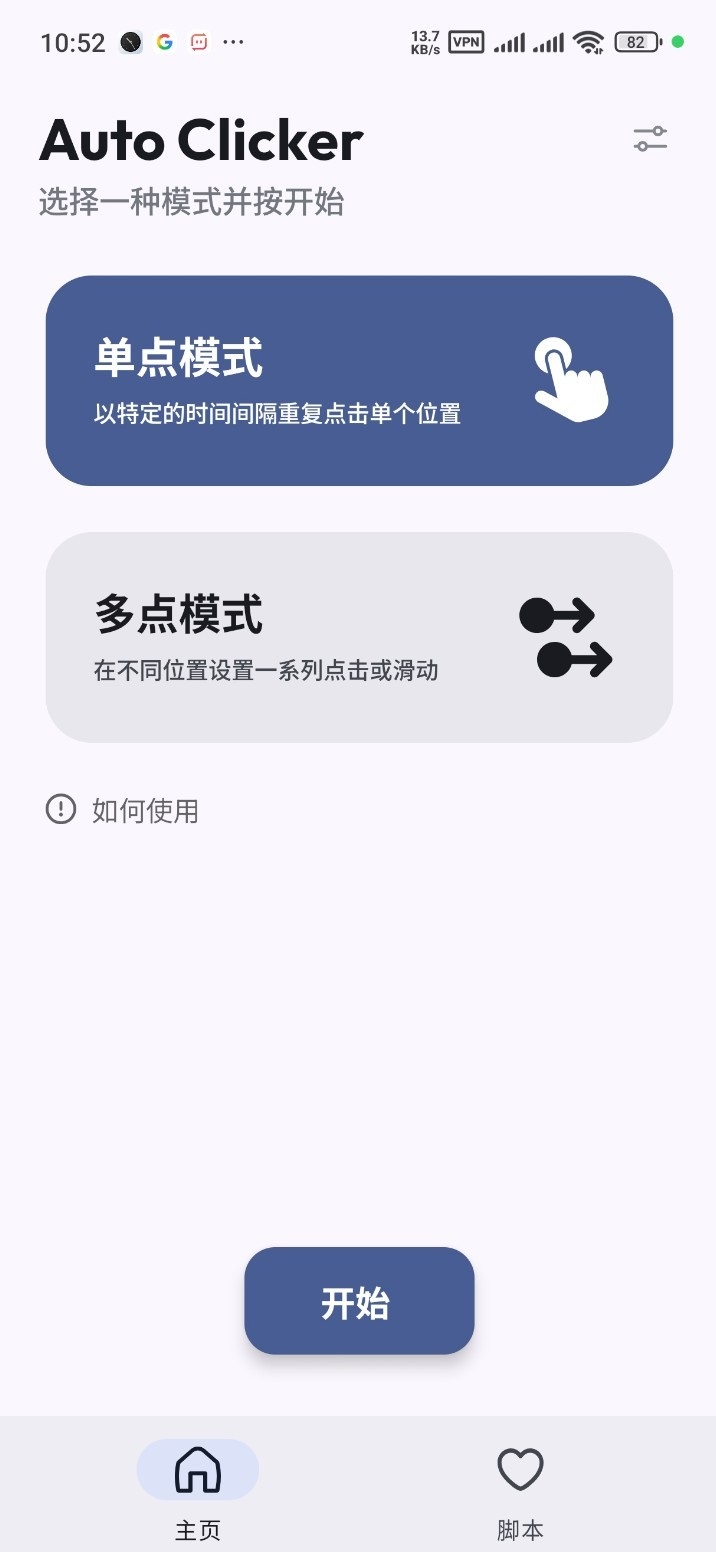The image size is (716, 1552).
Task: Tap the 开始 button
Action: (x=359, y=1301)
